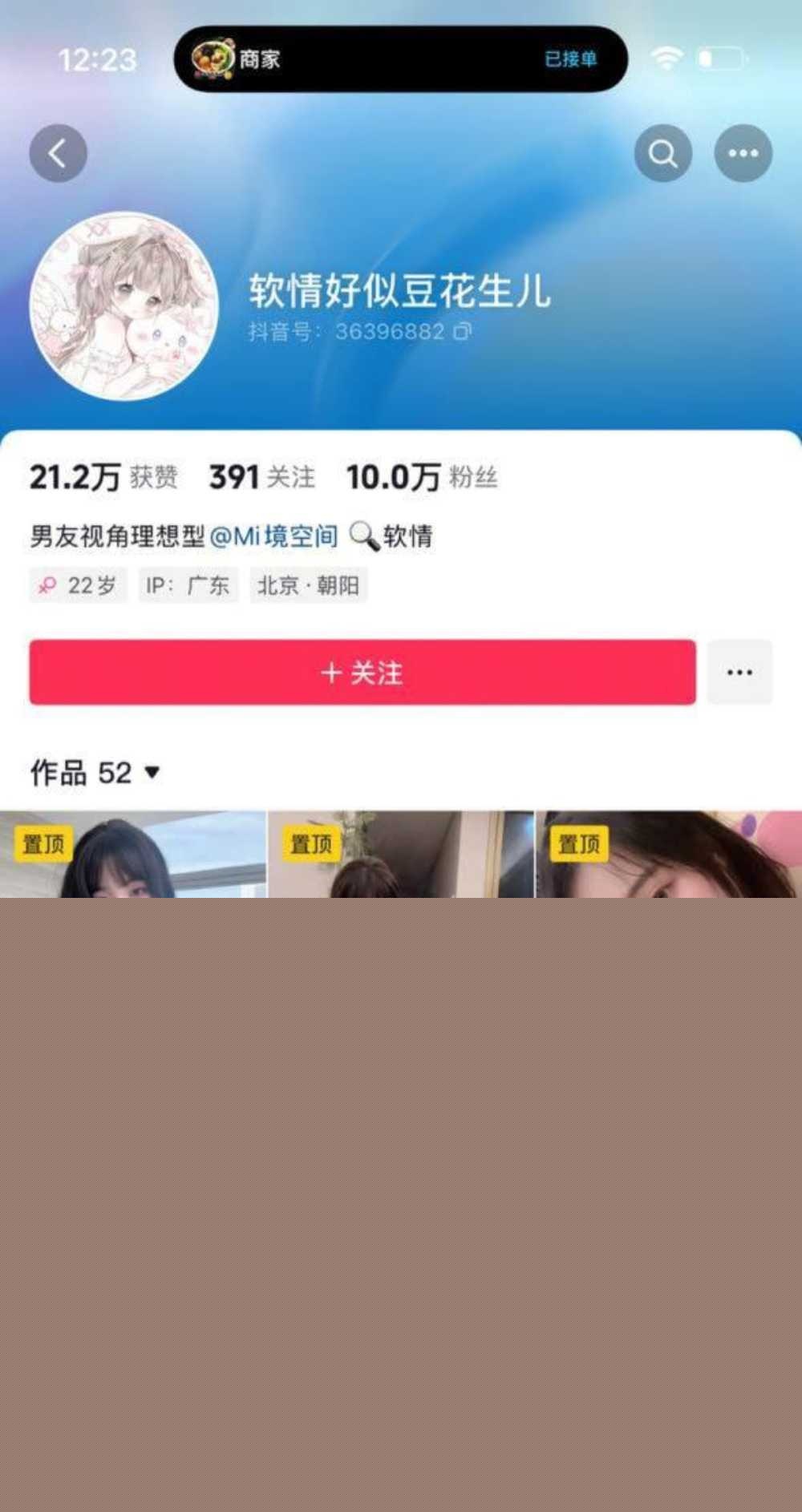Open the 商家 已接单 status pill
The image size is (802, 1512).
pyautogui.click(x=400, y=59)
